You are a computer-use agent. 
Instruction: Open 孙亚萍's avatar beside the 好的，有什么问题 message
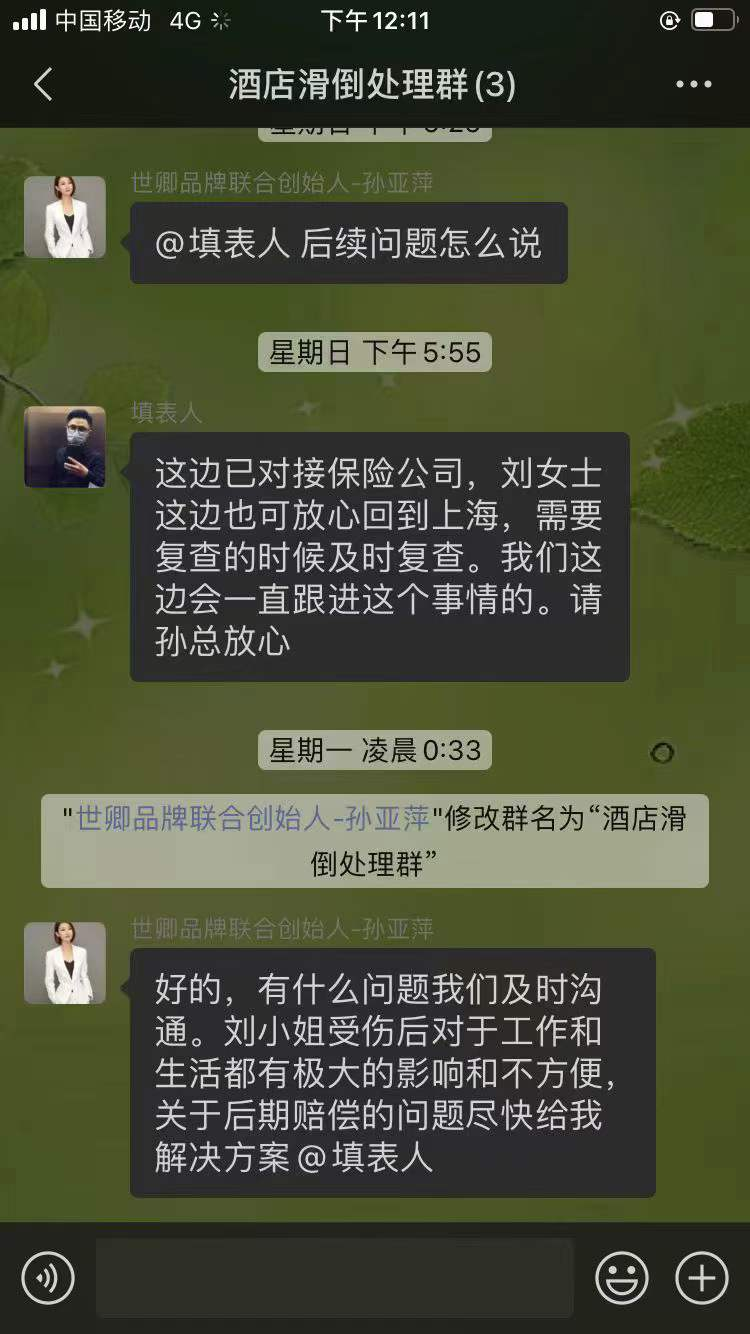pos(65,963)
